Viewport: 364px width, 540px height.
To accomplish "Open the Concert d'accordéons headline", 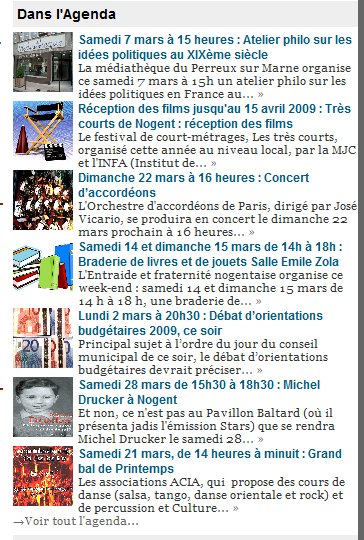I will click(x=194, y=185).
